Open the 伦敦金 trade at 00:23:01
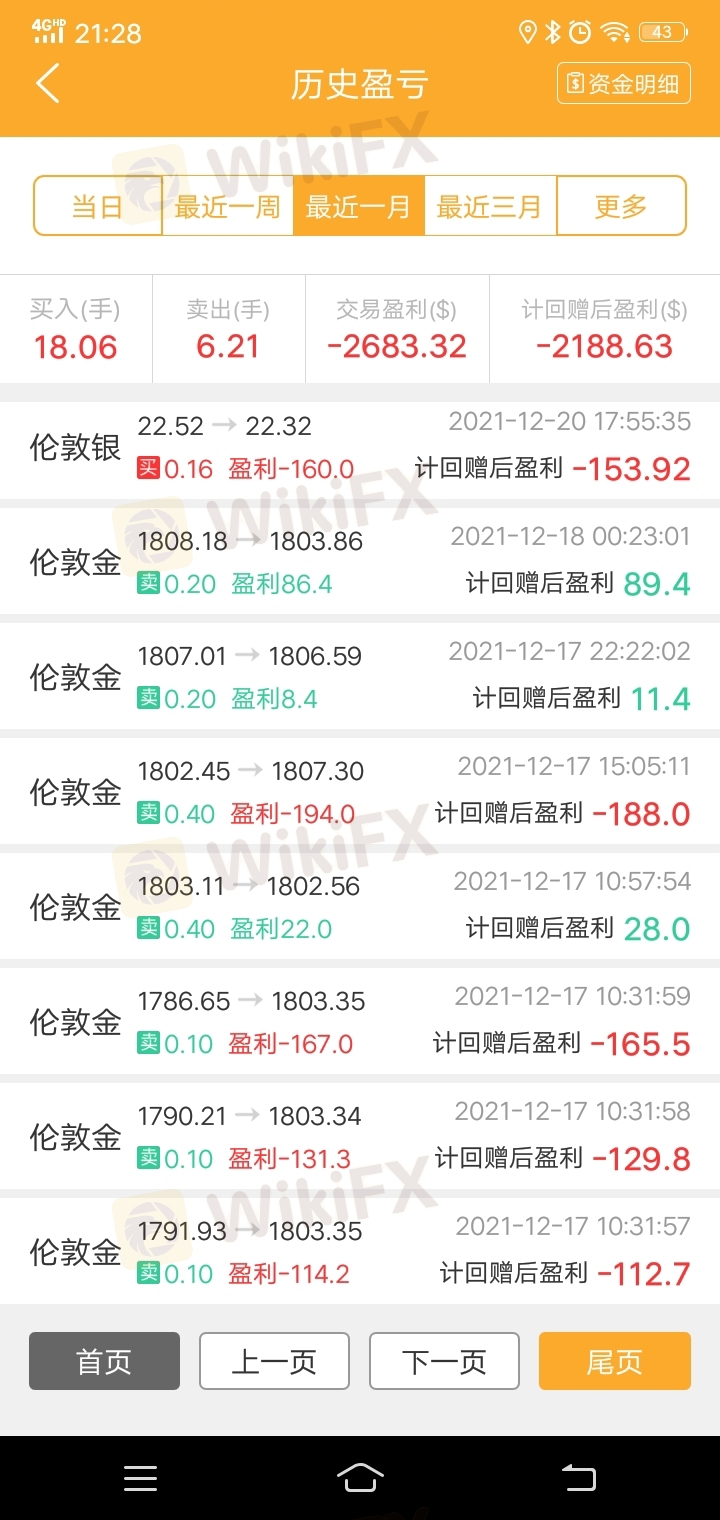Viewport: 720px width, 1520px height. point(360,562)
